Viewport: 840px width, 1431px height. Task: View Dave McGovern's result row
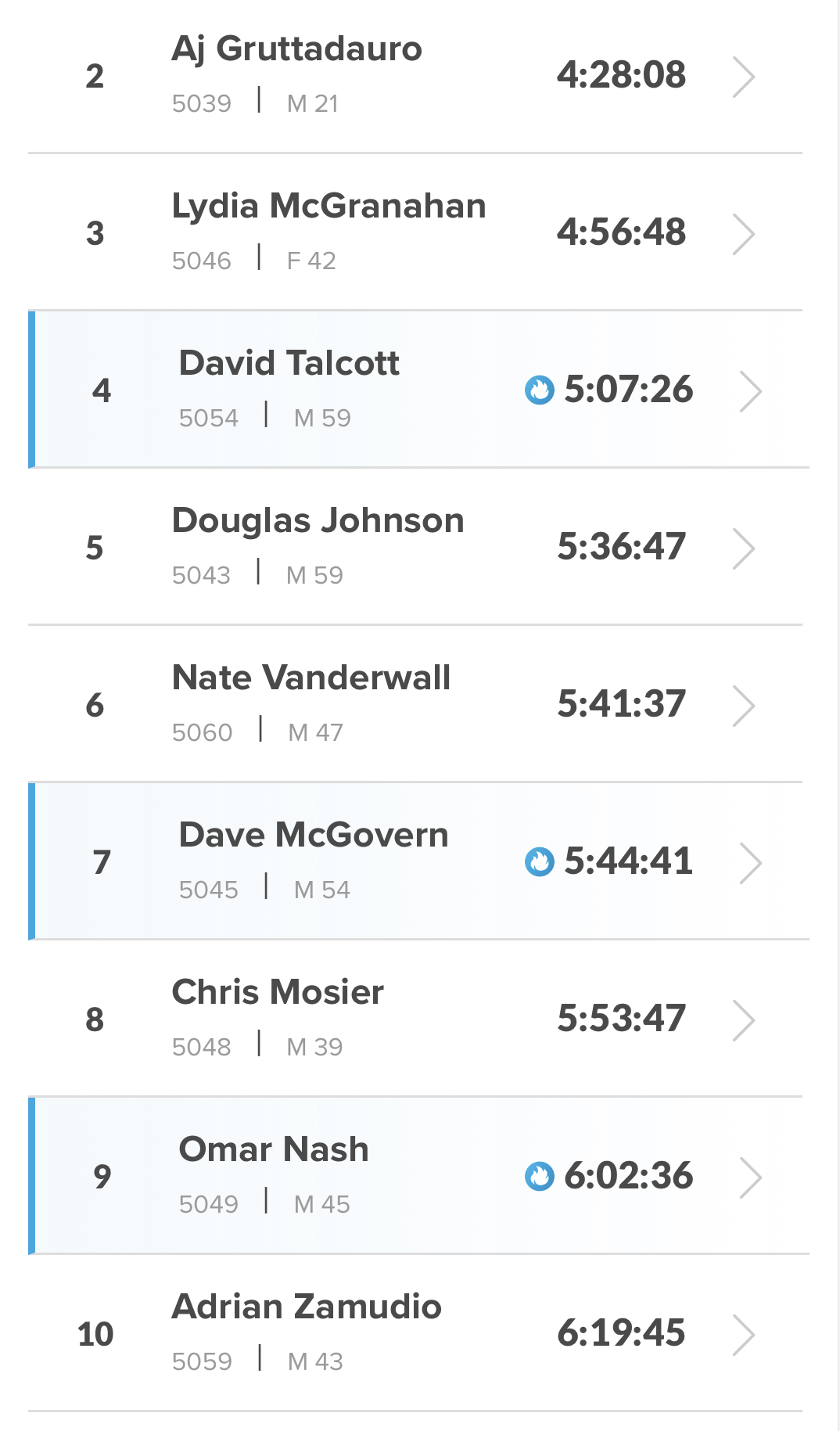pyautogui.click(x=418, y=861)
